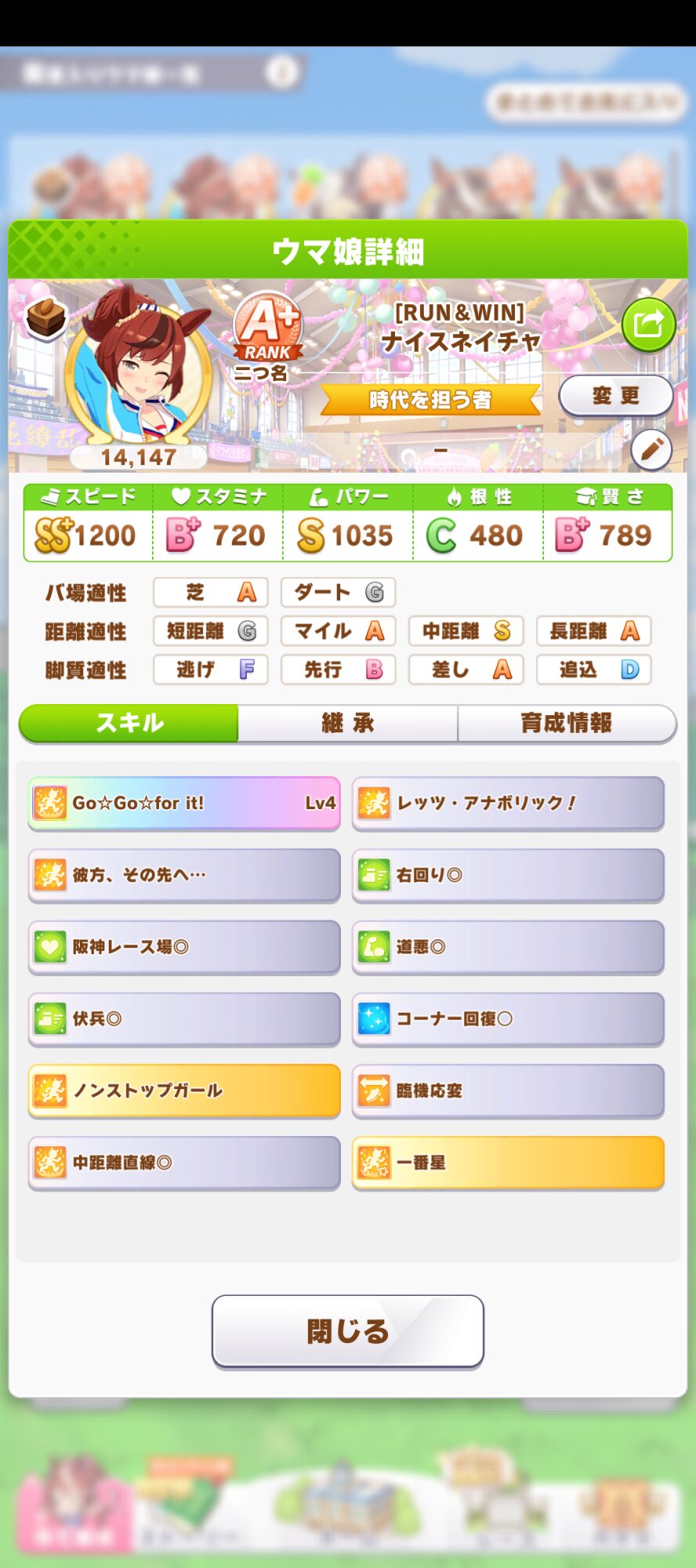Show details for 右回り◎ skill
Screen dimensions: 696x1568
508,875
